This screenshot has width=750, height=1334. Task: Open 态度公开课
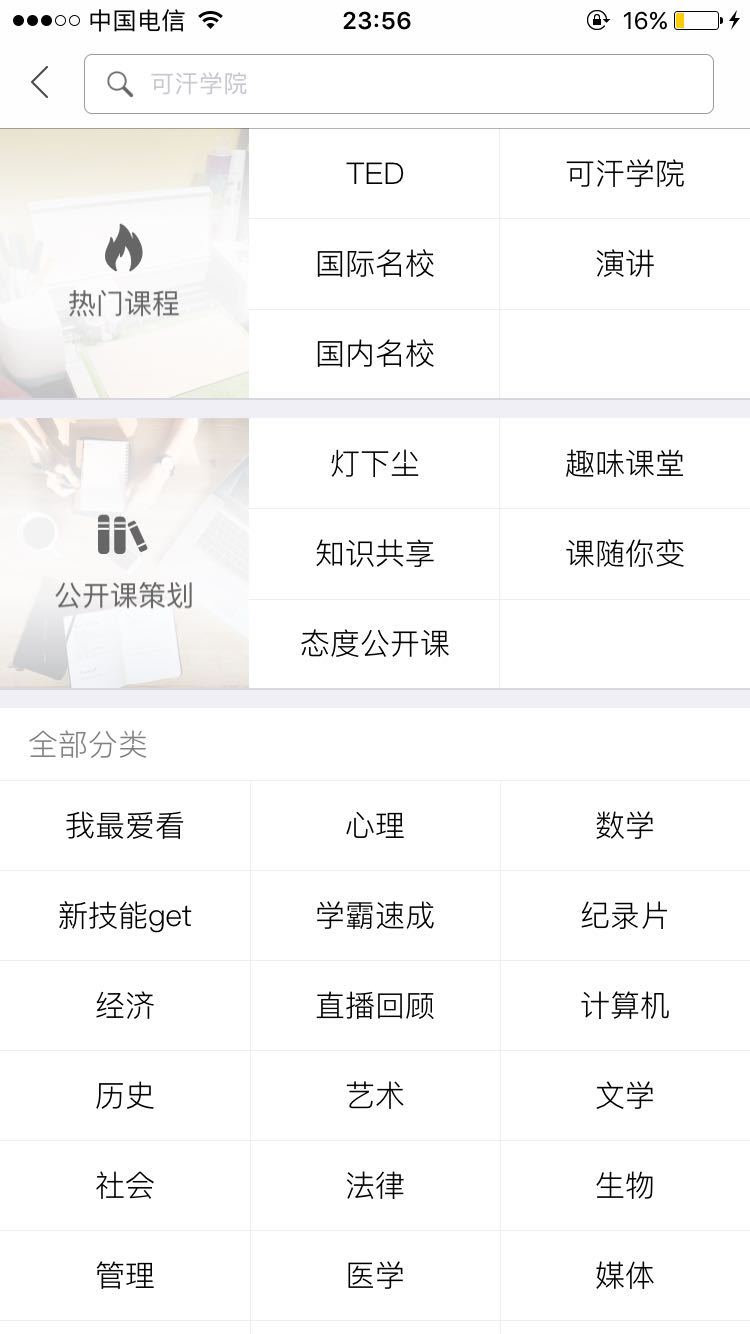pyautogui.click(x=374, y=644)
